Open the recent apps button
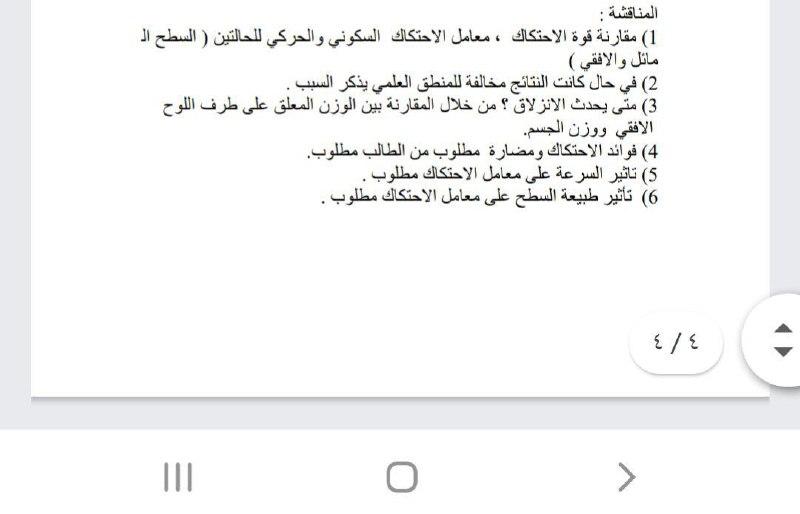This screenshot has height=514, width=800. pos(178,477)
